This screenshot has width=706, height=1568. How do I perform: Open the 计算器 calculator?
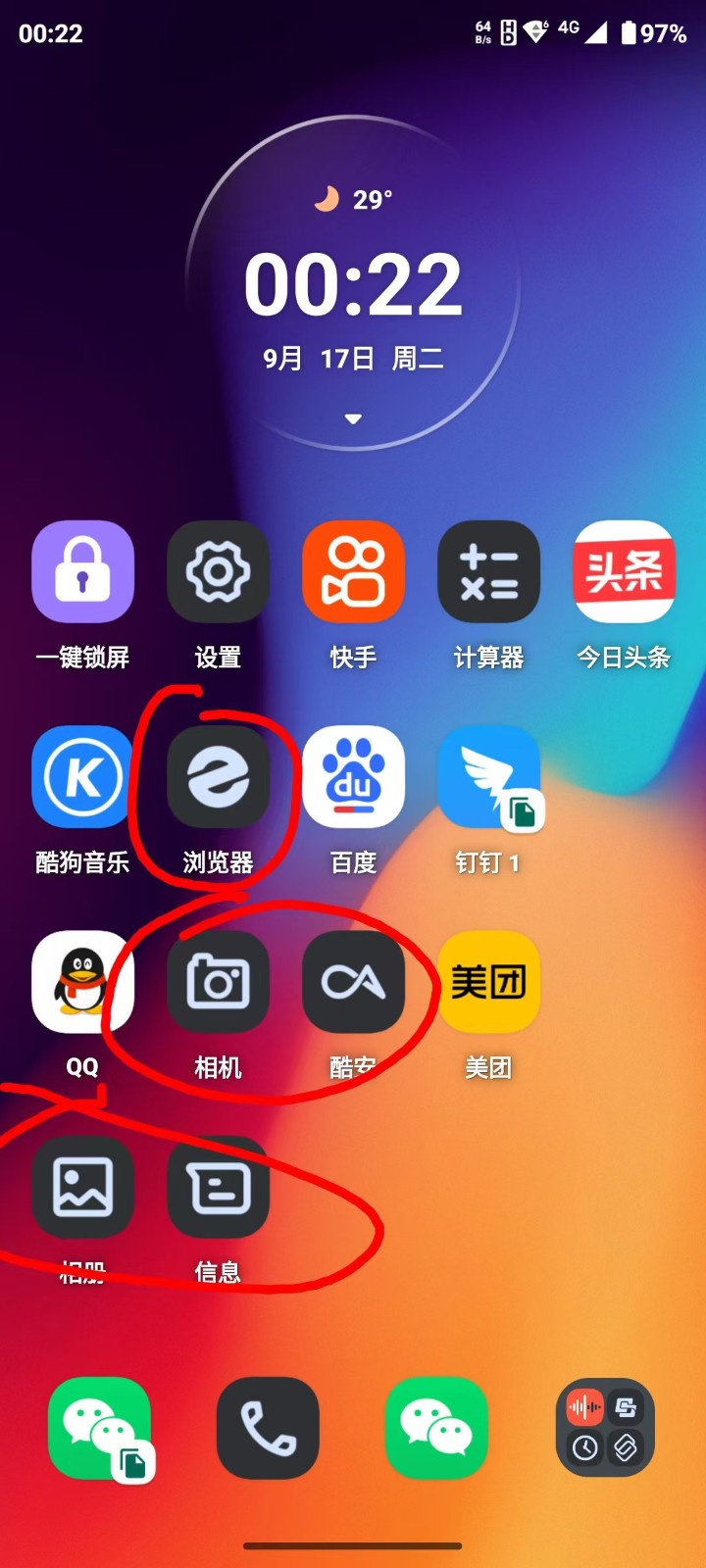click(488, 571)
